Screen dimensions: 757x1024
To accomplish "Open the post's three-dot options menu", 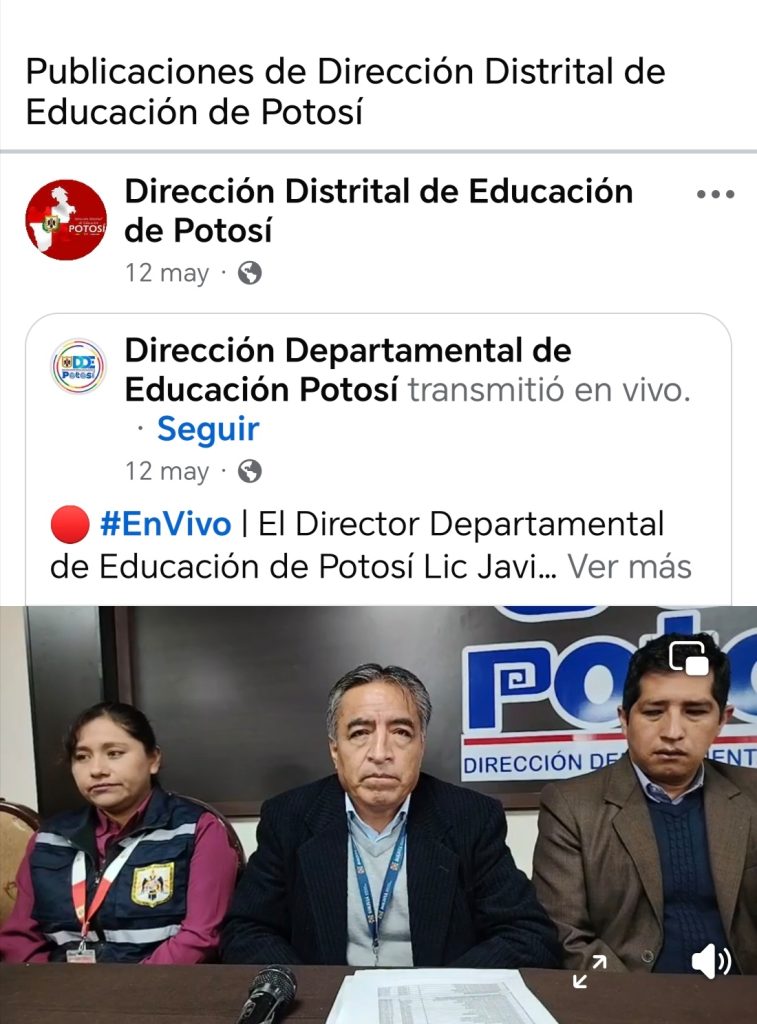I will (715, 195).
